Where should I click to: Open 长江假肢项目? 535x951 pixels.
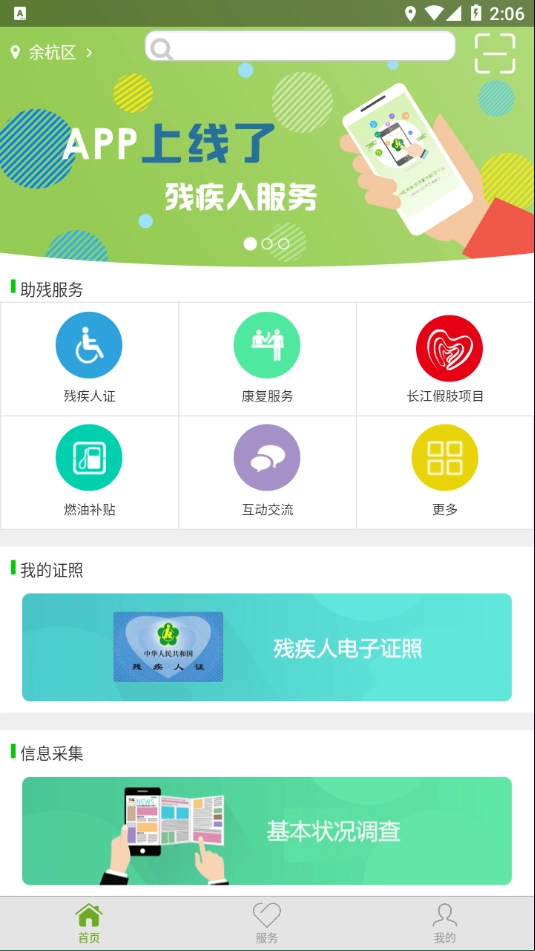pos(445,359)
